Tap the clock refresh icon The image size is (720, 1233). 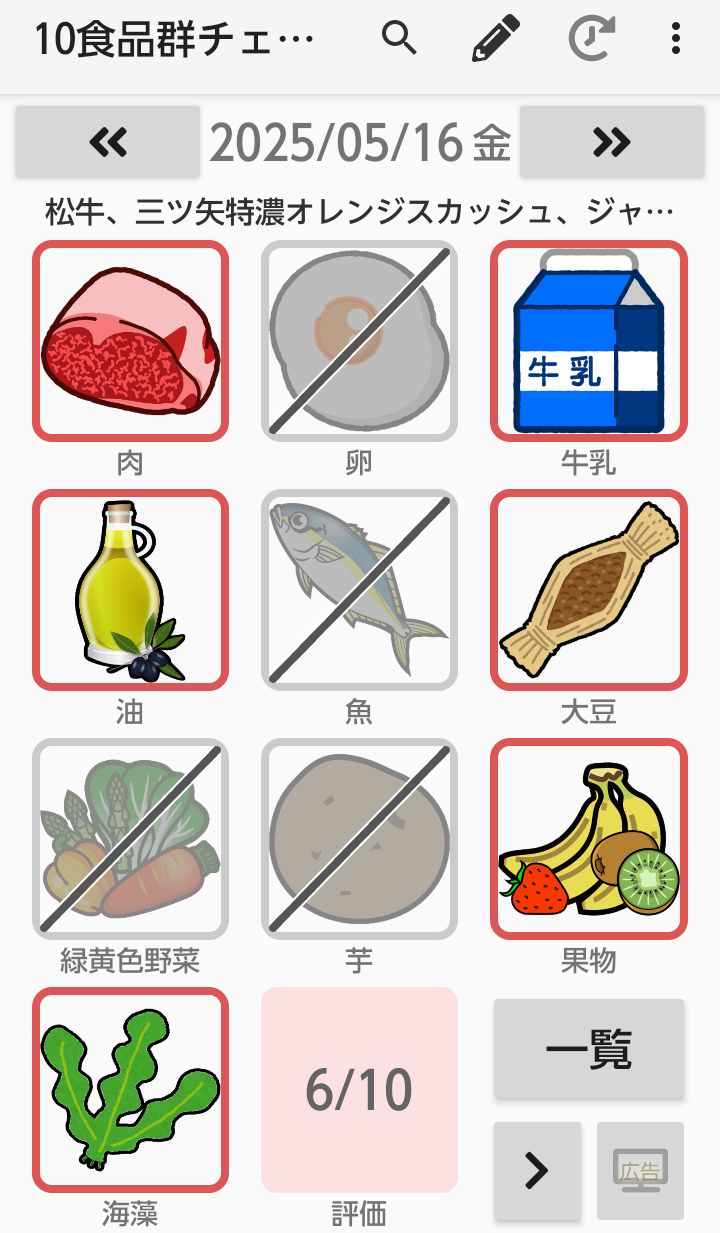pyautogui.click(x=591, y=39)
